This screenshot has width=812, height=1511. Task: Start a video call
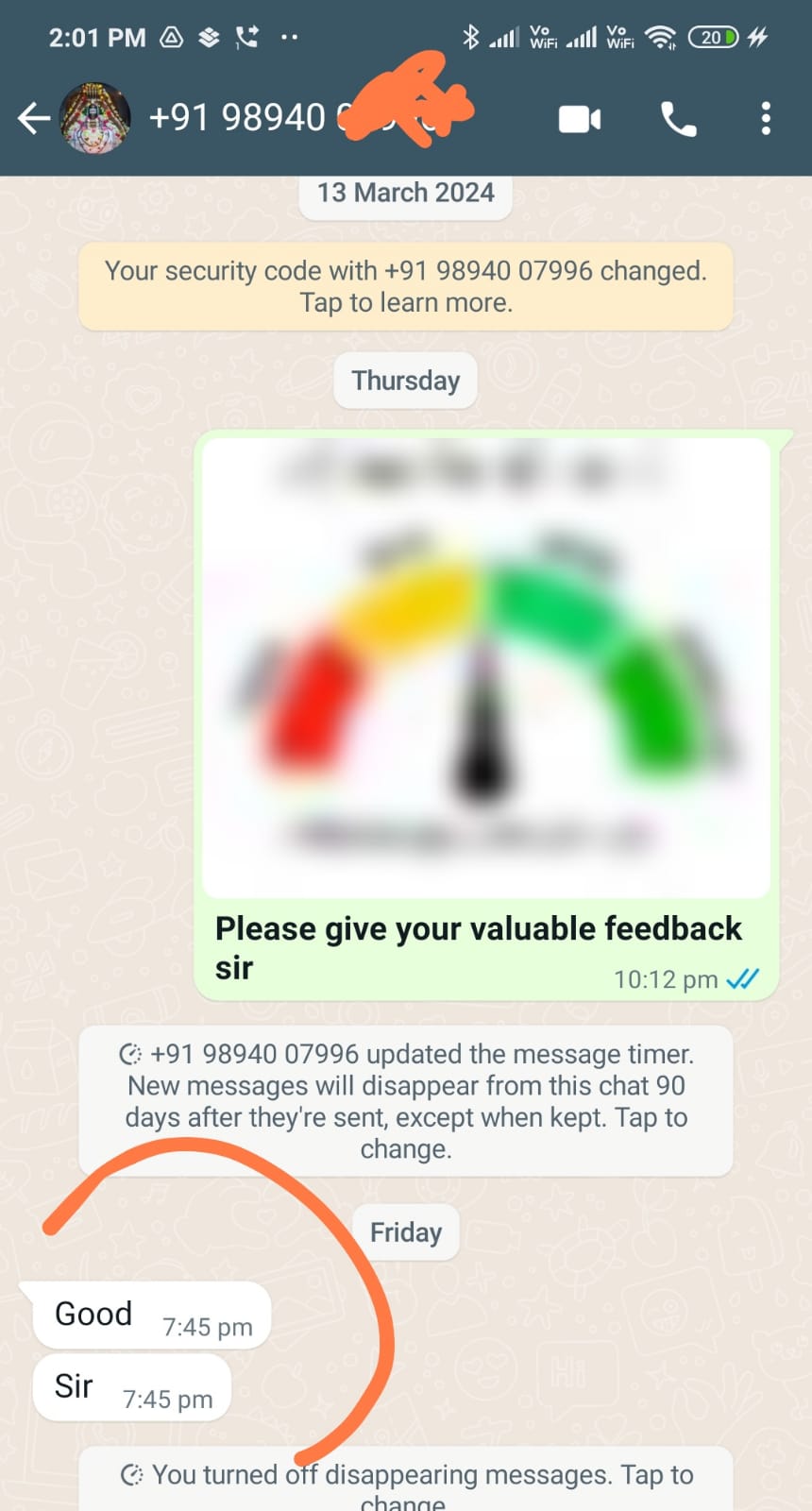580,119
